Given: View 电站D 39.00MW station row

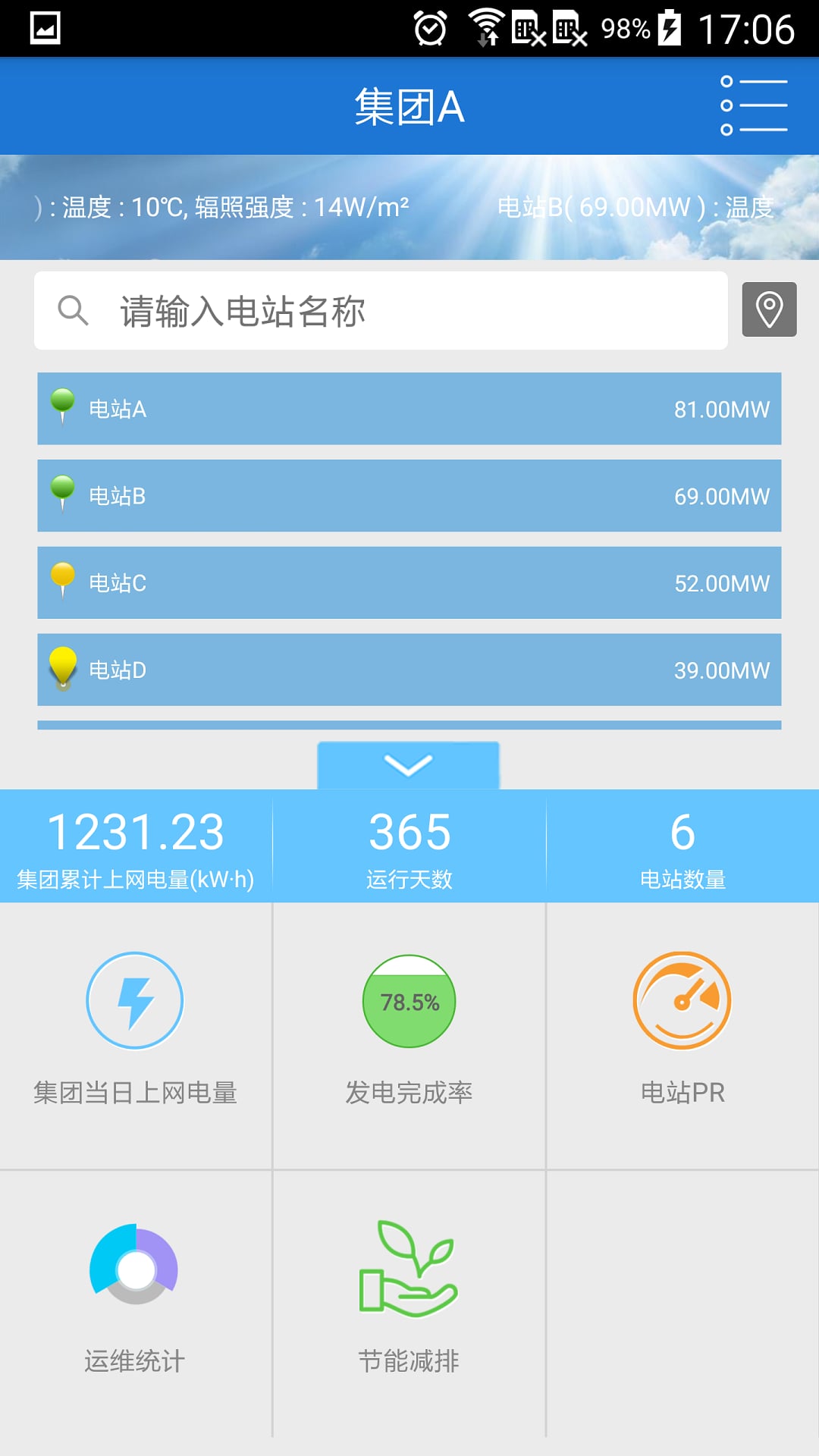Looking at the screenshot, I should 409,670.
